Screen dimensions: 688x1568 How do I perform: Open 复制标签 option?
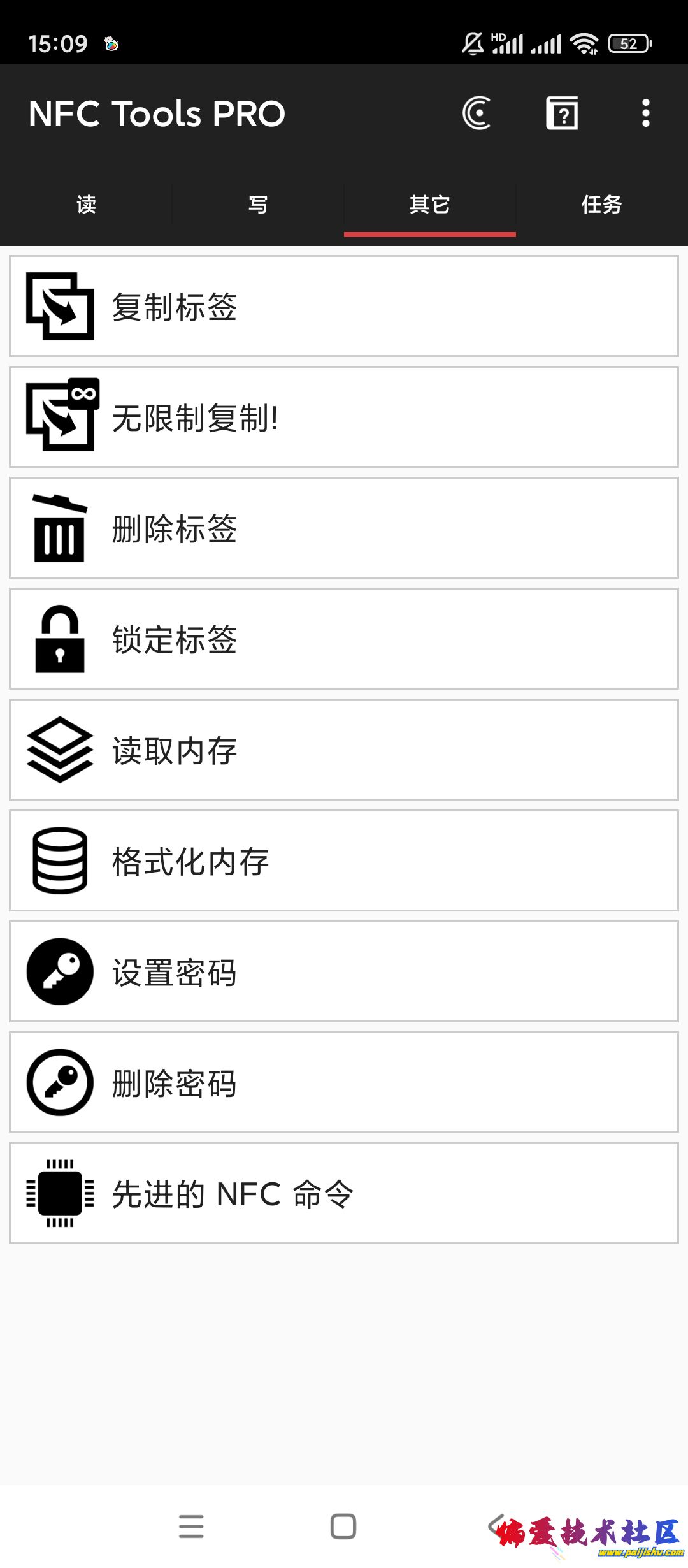click(x=344, y=307)
